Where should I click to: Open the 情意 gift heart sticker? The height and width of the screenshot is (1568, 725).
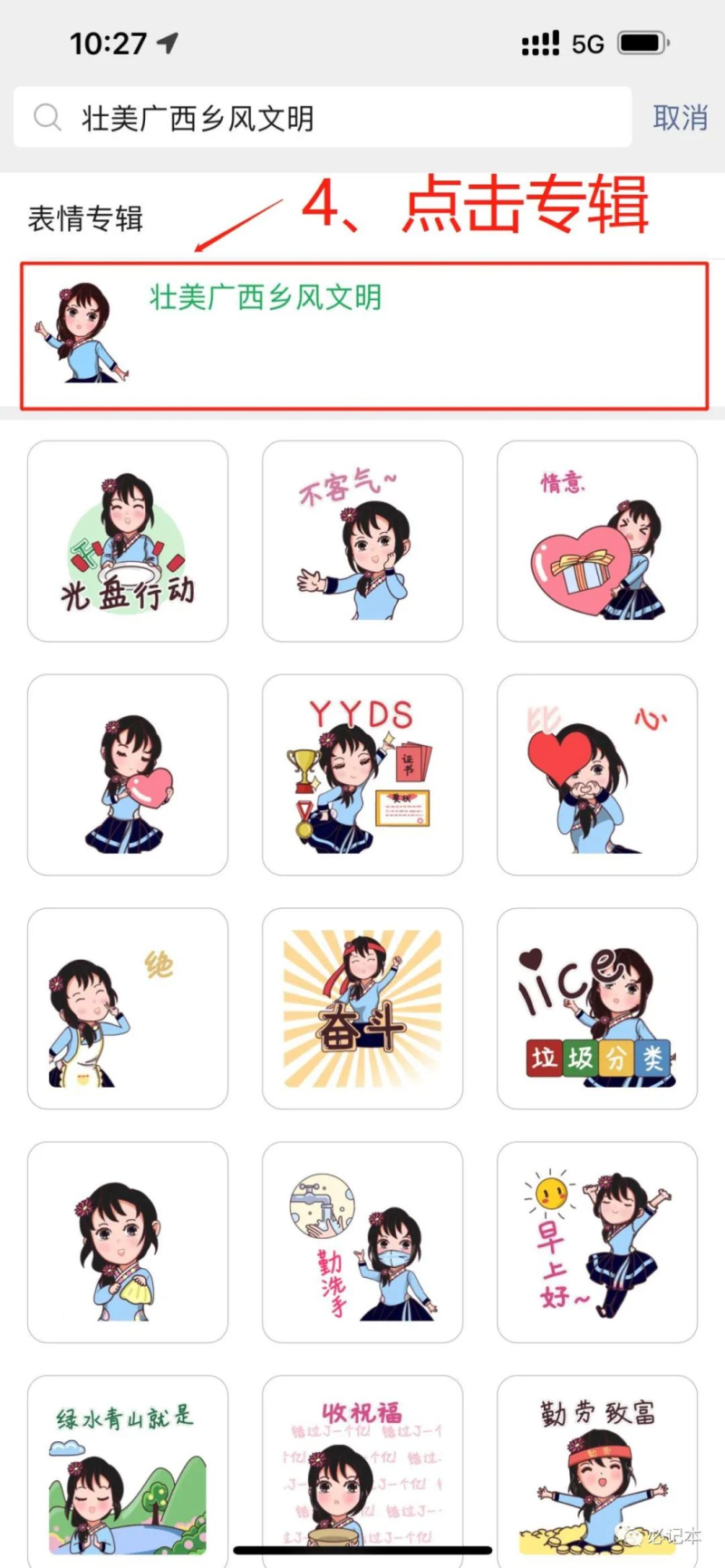(597, 541)
